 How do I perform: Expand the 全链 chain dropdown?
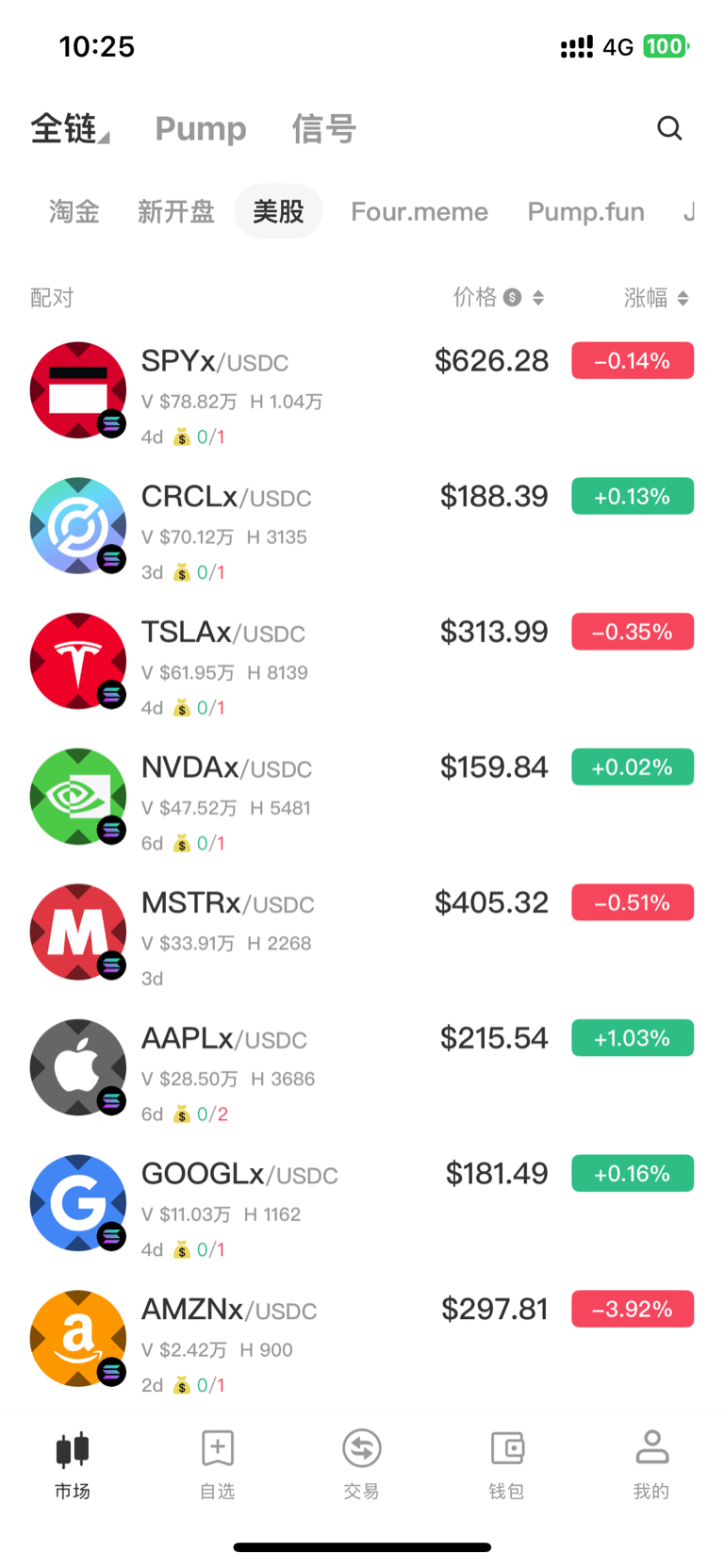[71, 128]
